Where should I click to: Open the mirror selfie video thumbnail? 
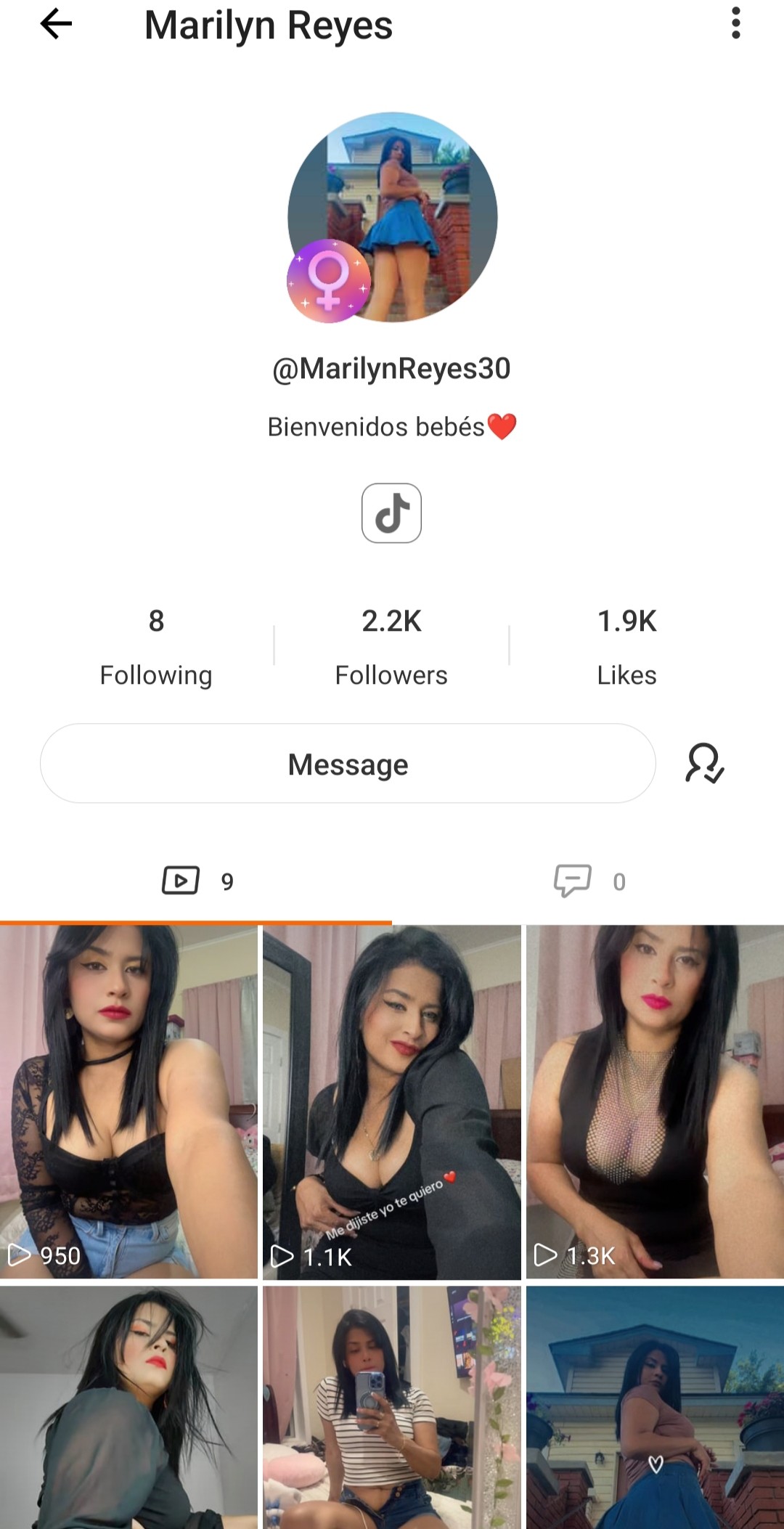tap(391, 1407)
